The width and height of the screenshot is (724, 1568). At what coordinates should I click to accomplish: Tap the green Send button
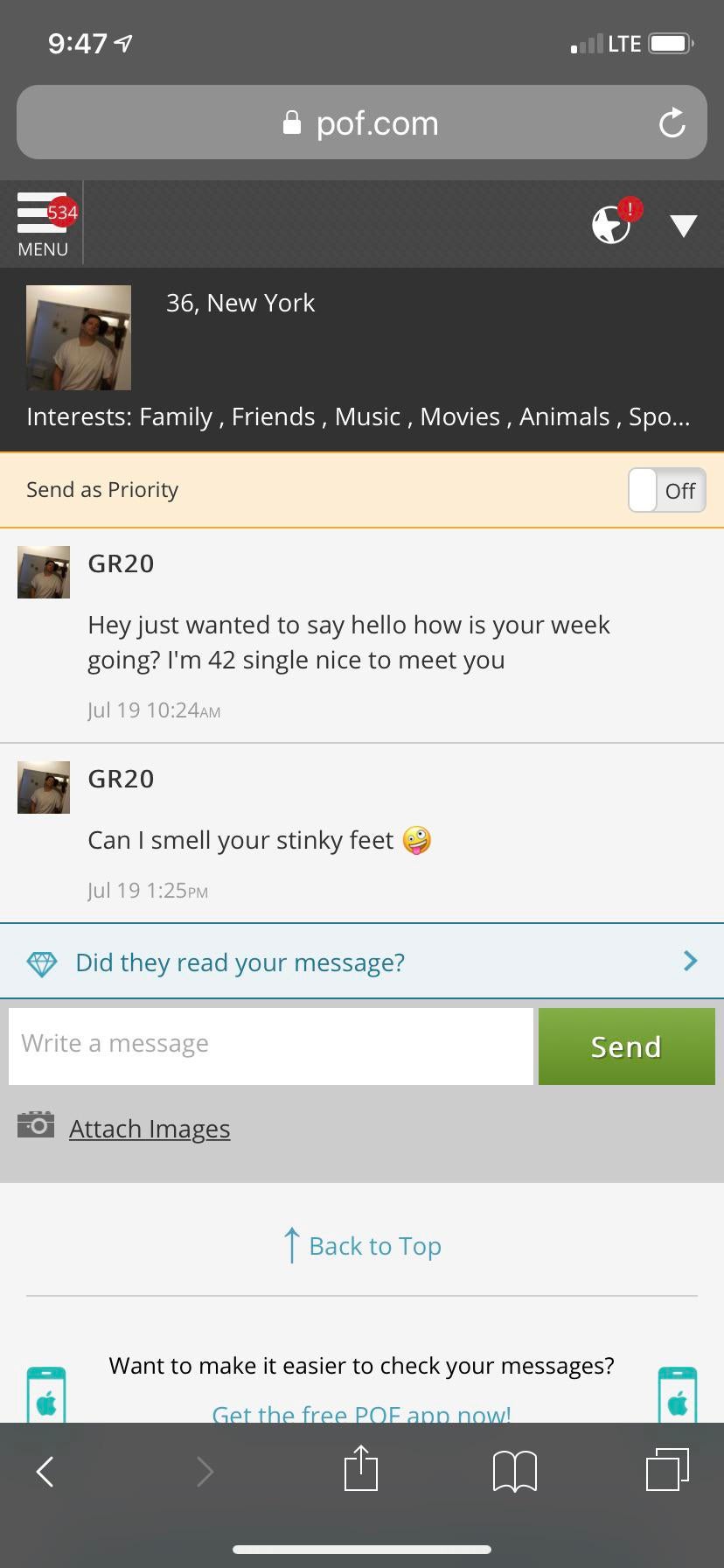point(626,1046)
